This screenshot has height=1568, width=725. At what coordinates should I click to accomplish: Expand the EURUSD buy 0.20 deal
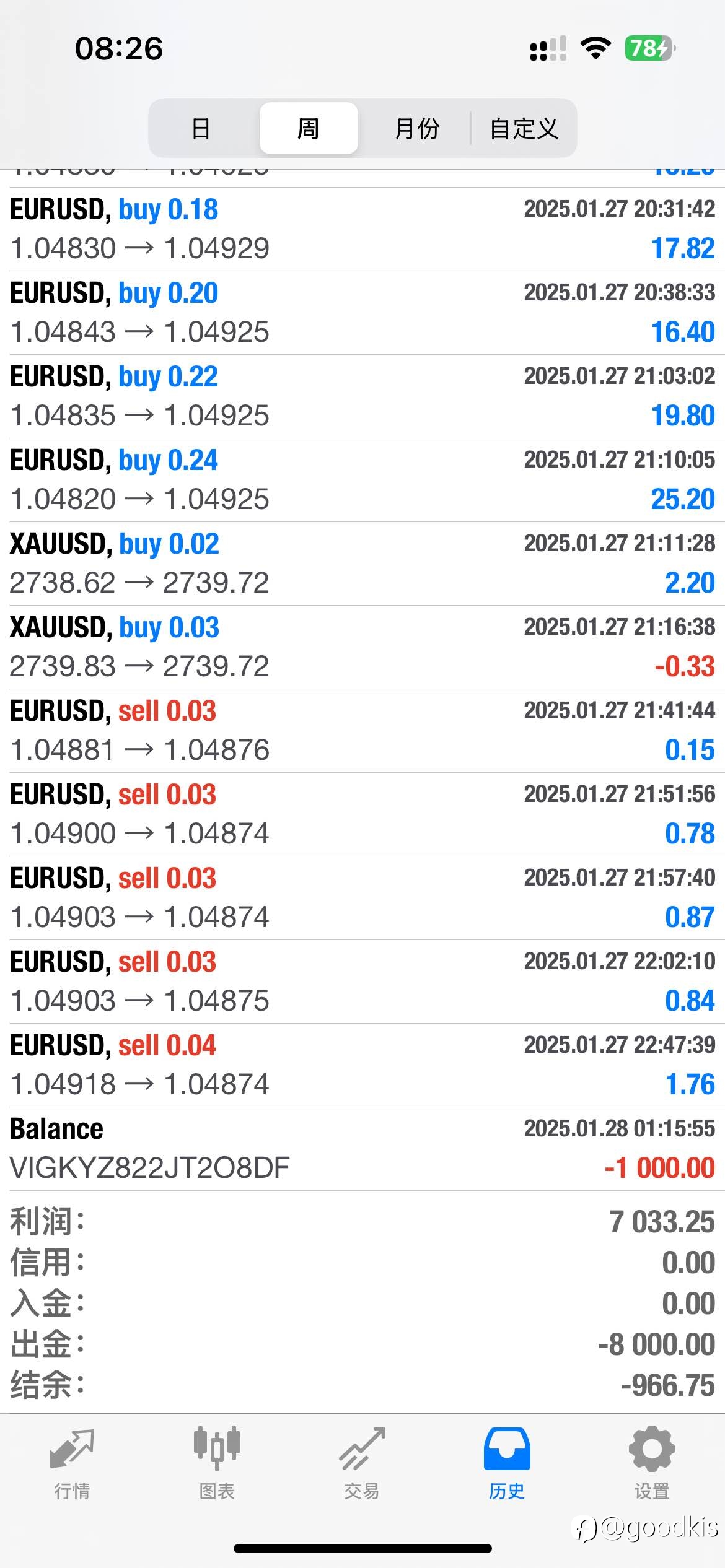click(362, 313)
